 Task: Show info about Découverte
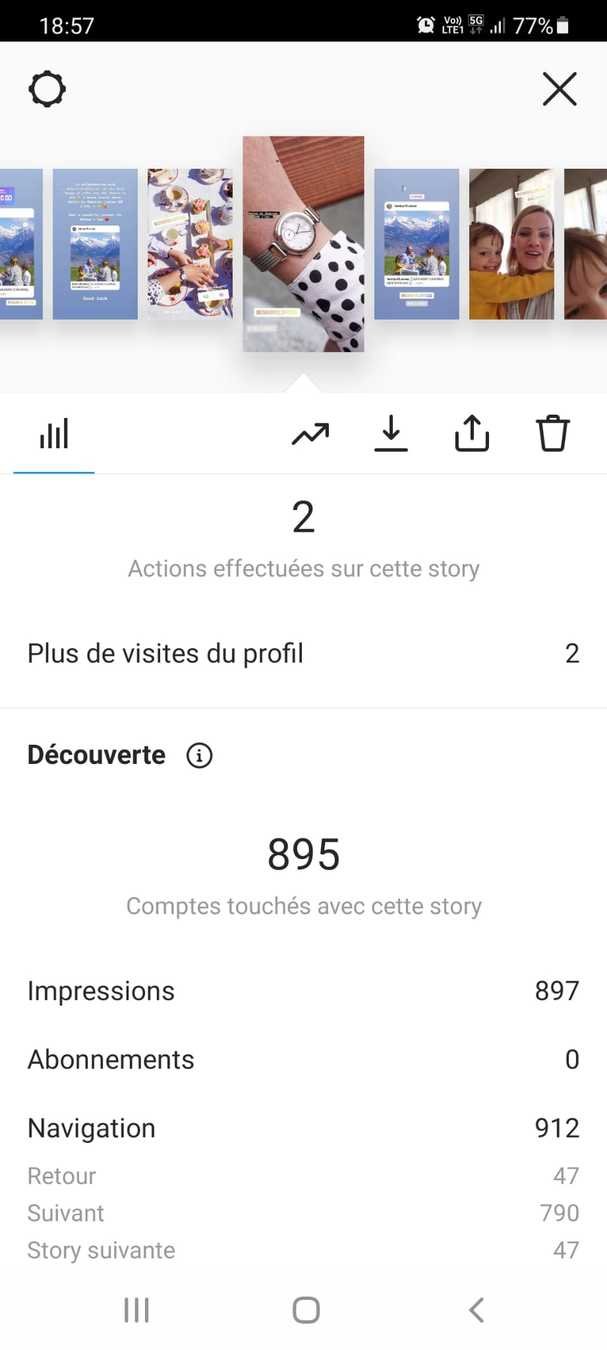coord(199,756)
